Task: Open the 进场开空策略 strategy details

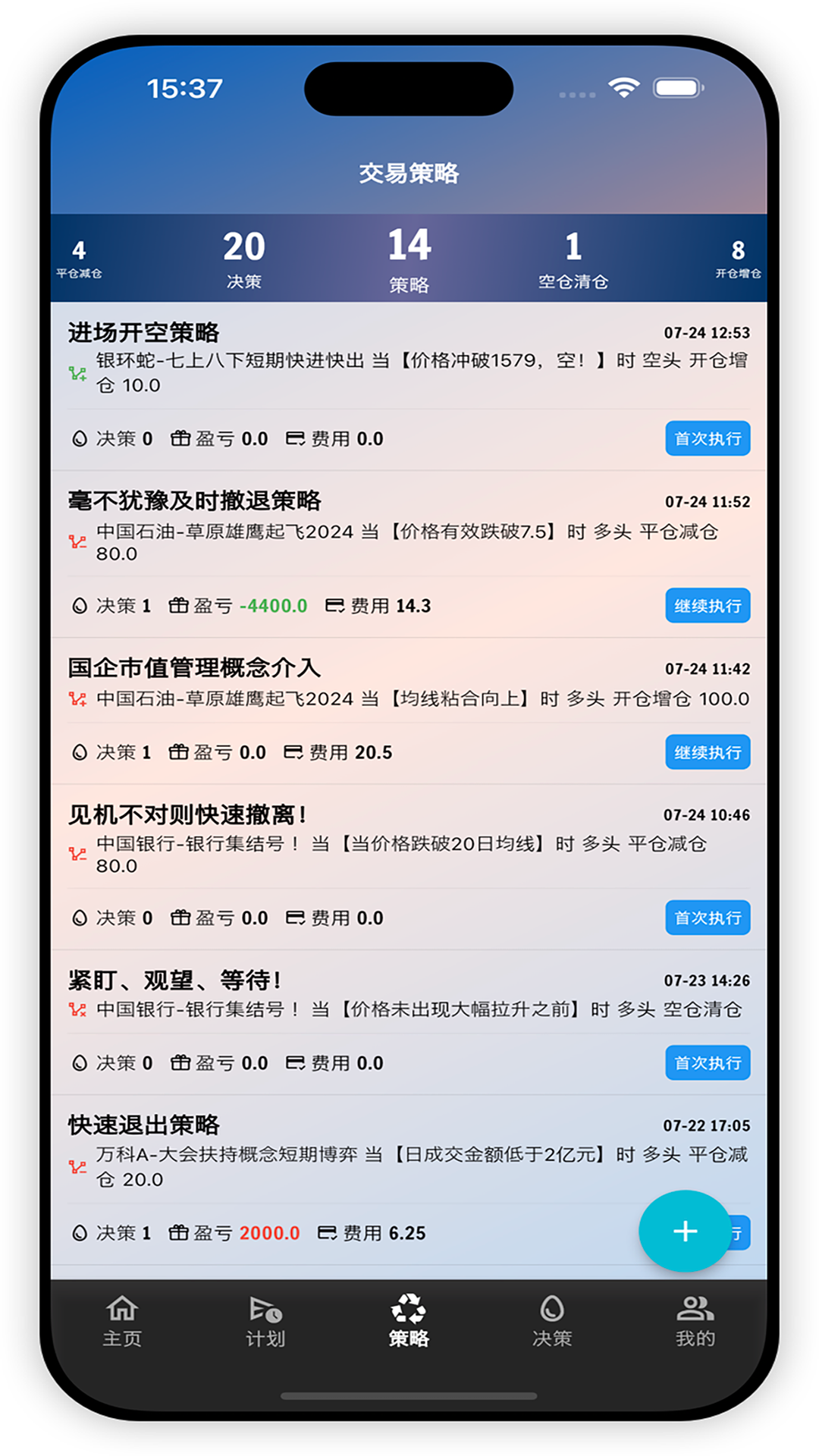Action: coord(341,360)
